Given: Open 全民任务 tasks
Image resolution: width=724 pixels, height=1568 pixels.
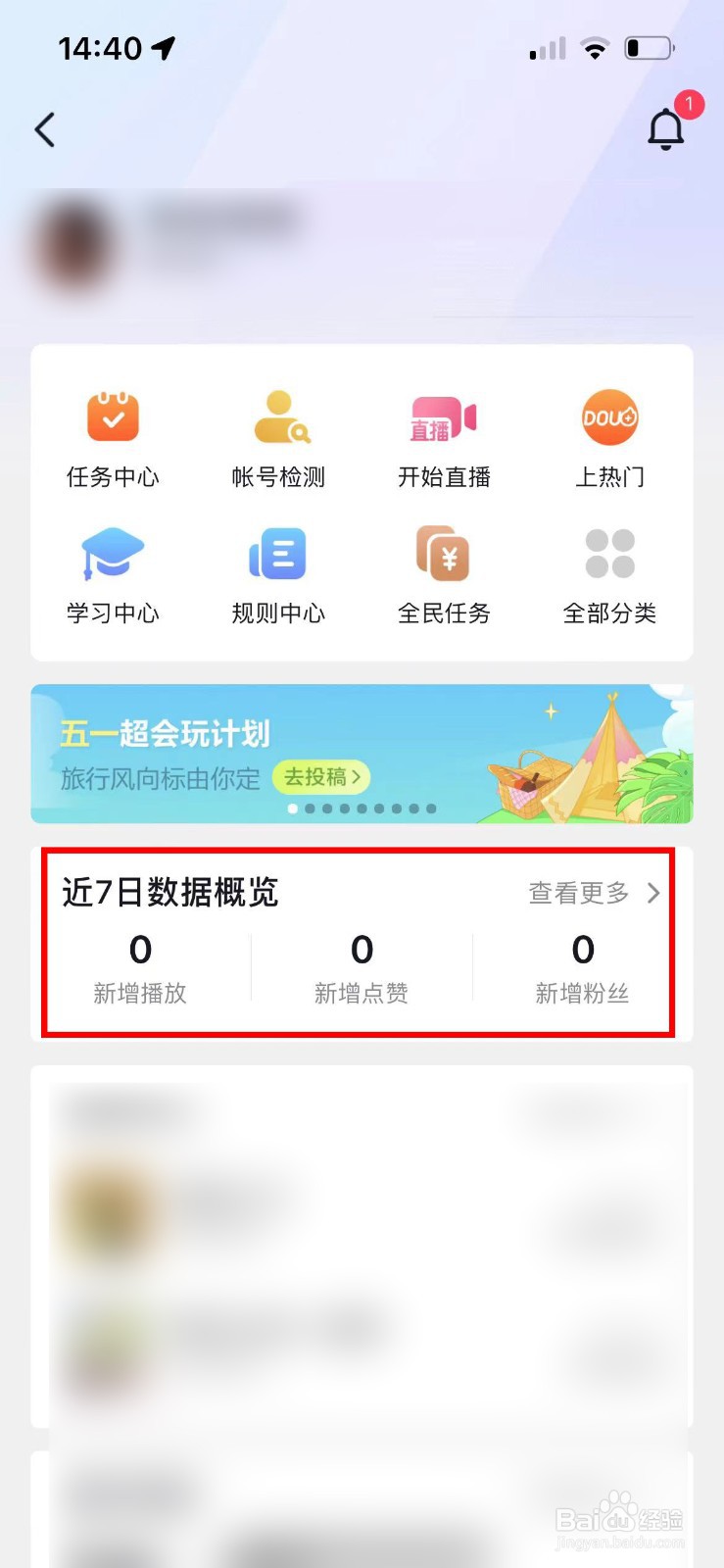Looking at the screenshot, I should click(x=445, y=573).
